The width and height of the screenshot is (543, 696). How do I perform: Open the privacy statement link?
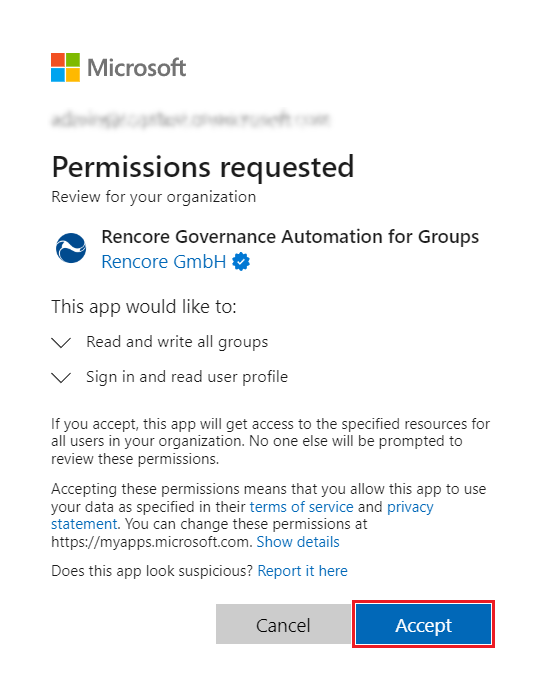[x=410, y=507]
